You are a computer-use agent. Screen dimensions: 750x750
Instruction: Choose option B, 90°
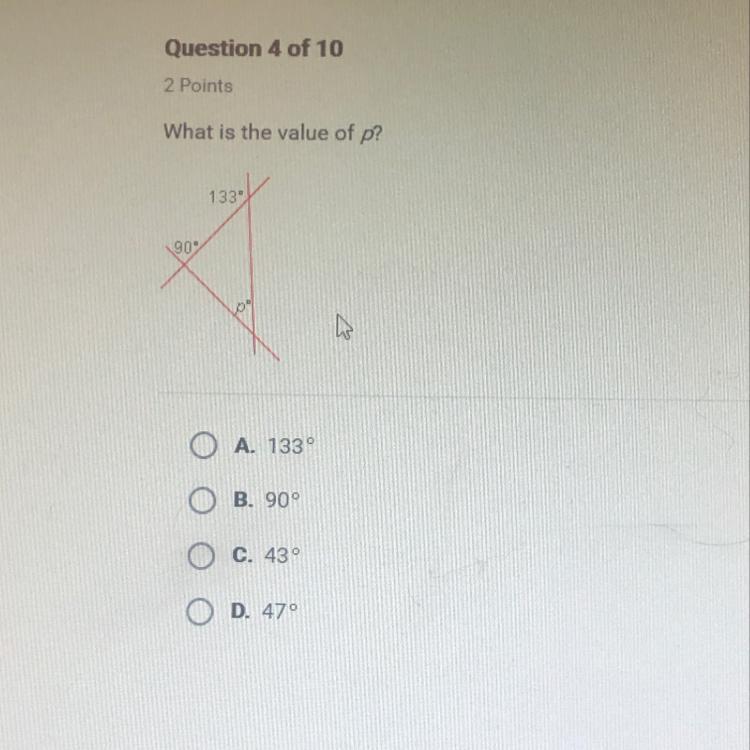click(x=202, y=501)
